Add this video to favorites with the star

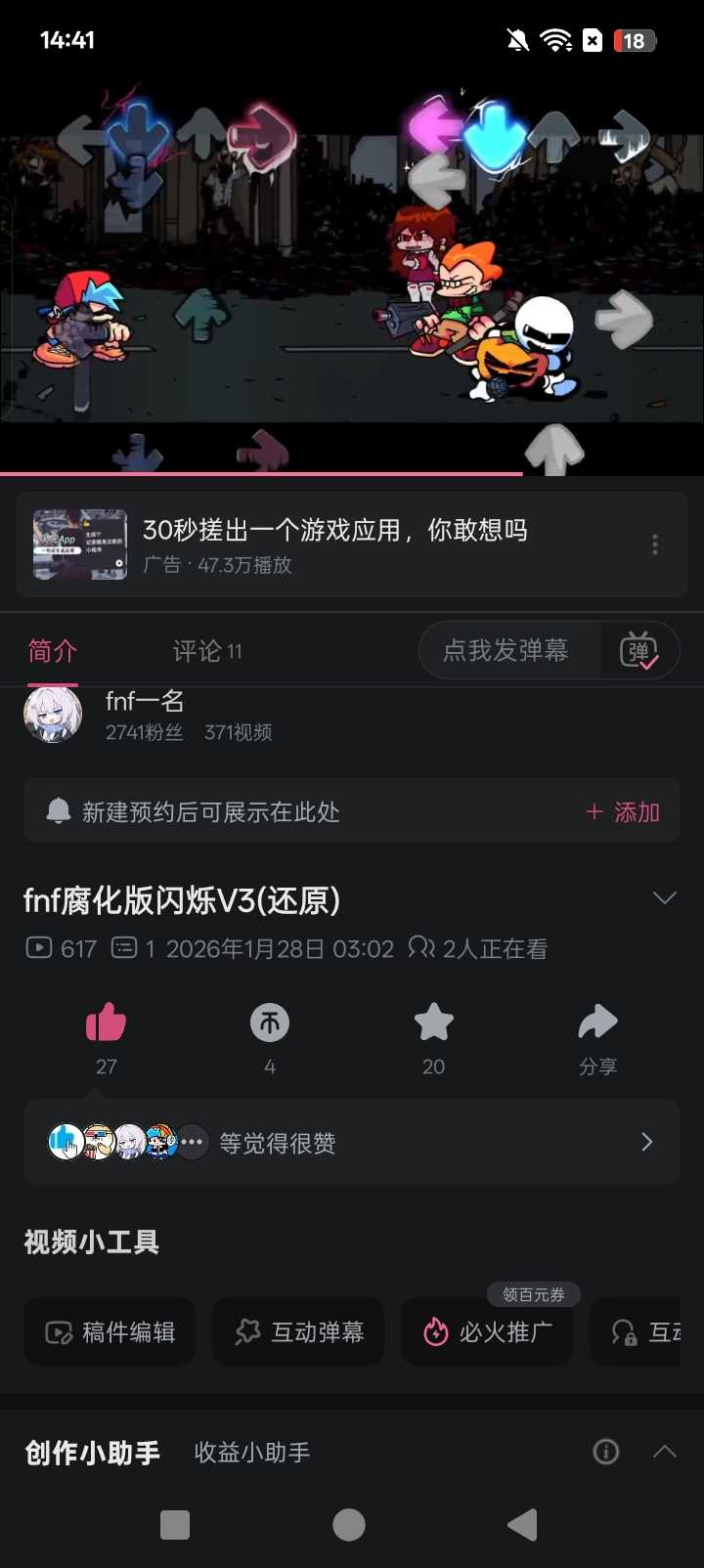tap(433, 1024)
